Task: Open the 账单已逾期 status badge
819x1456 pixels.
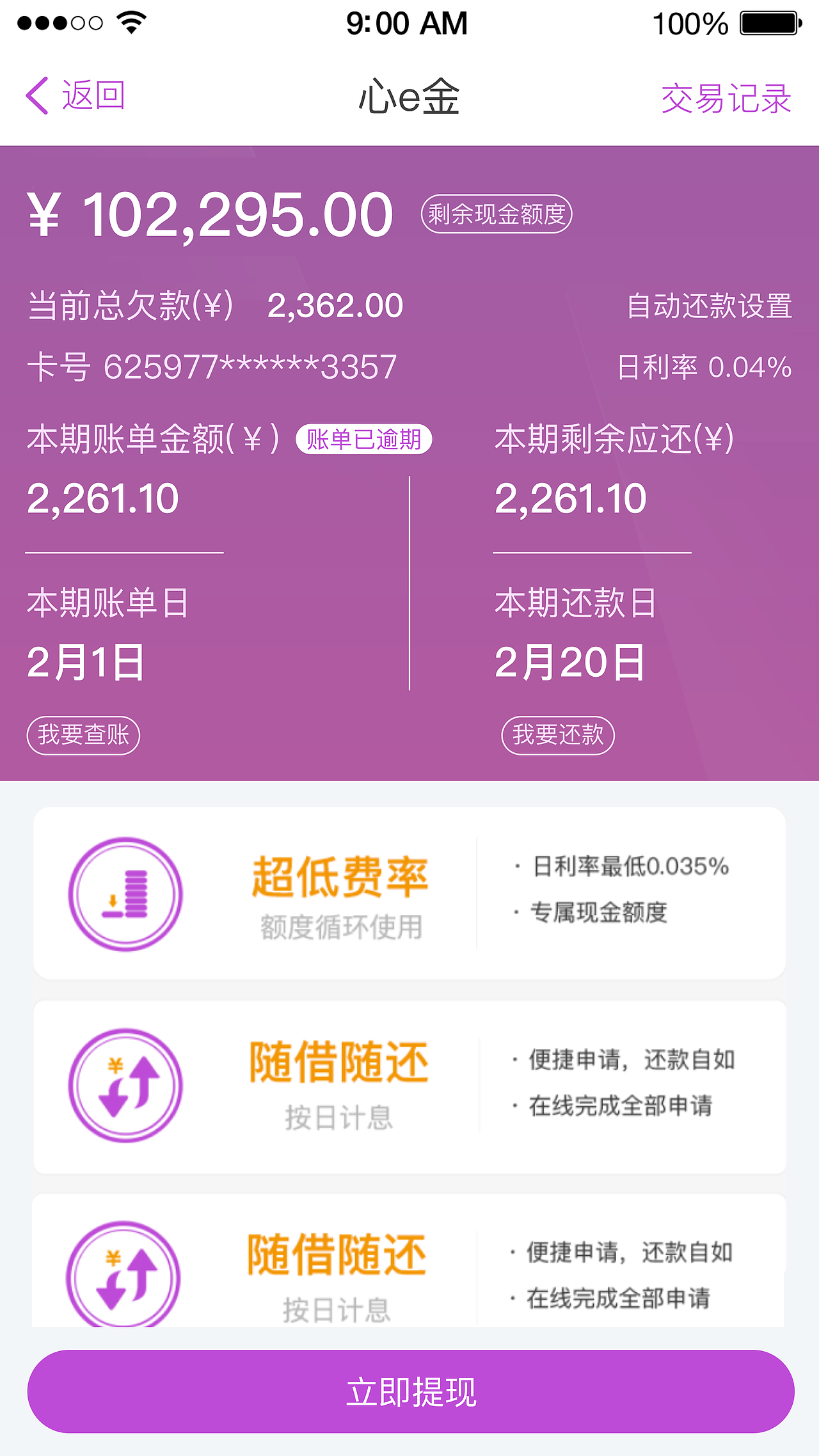Action: 363,439
